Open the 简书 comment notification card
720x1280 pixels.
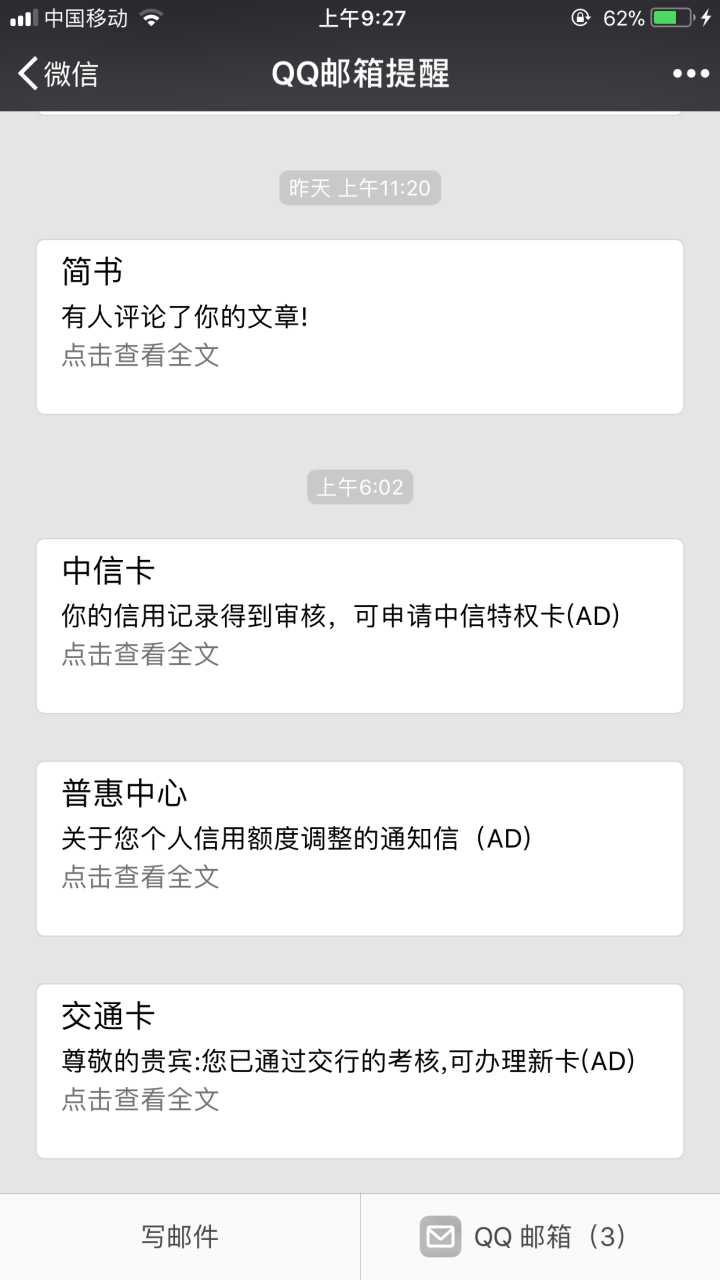pyautogui.click(x=360, y=326)
